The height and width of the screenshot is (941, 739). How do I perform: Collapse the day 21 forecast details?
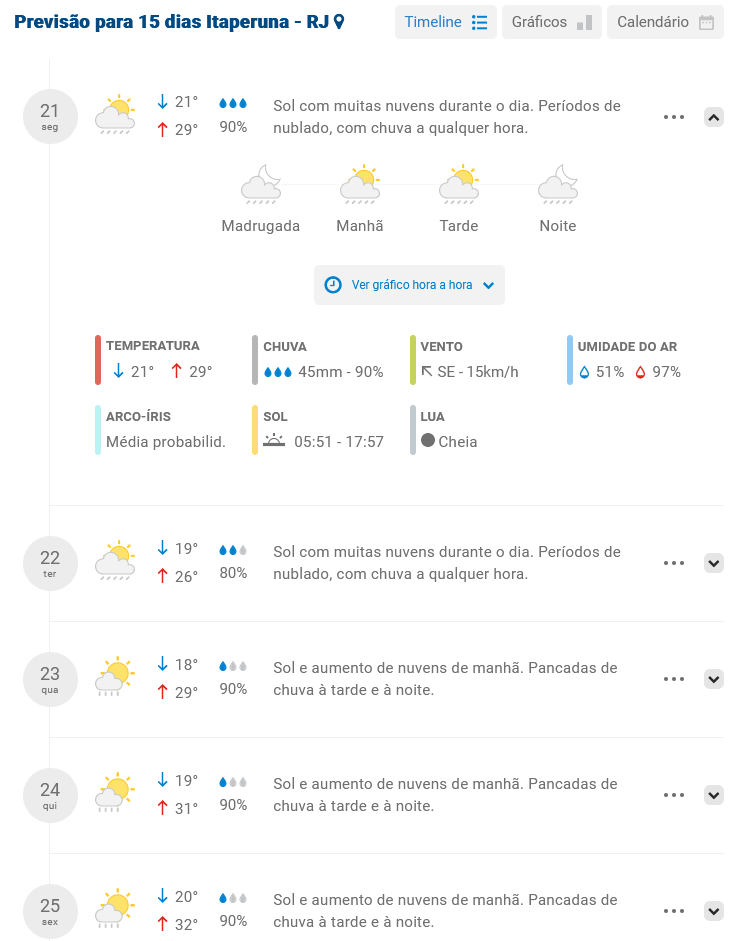coord(714,117)
